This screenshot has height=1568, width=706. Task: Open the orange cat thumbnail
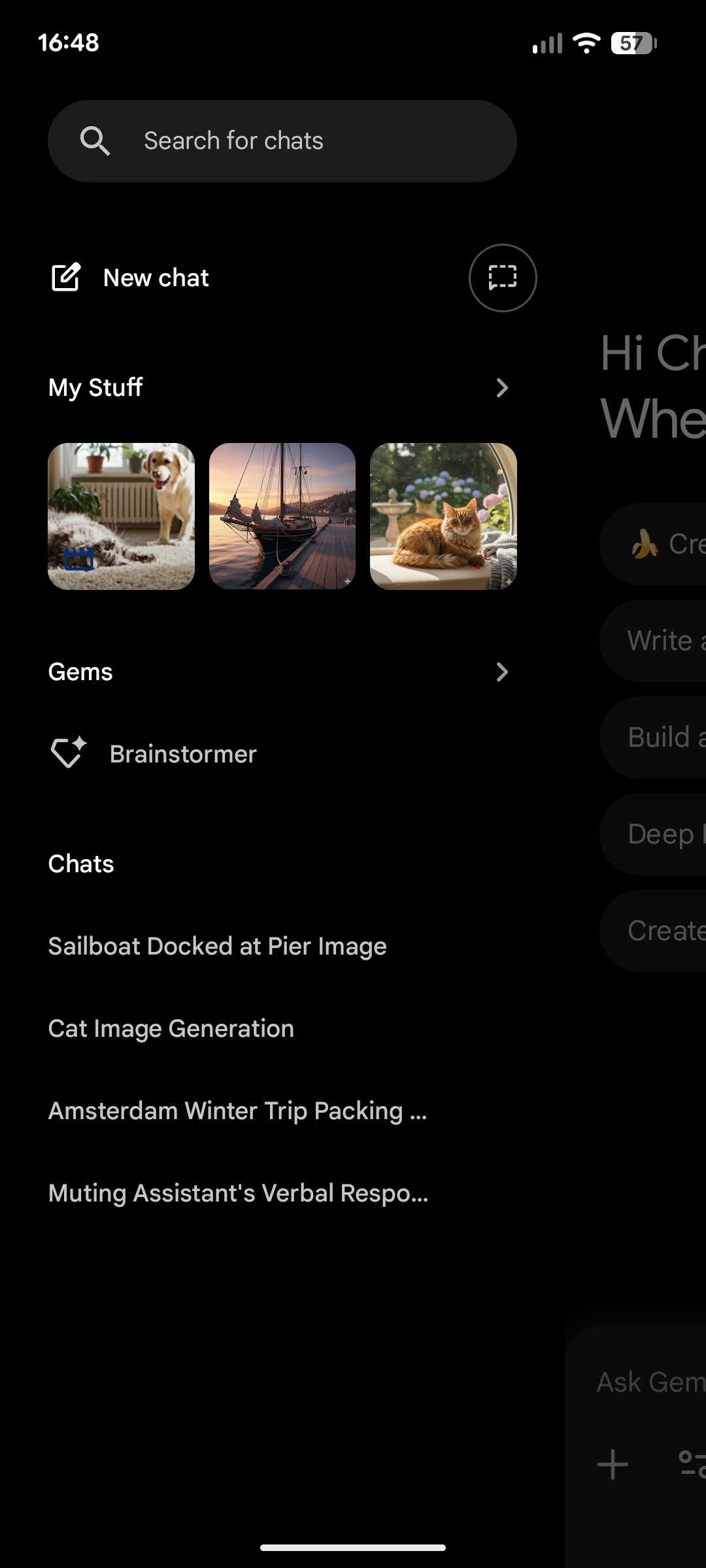(x=443, y=516)
